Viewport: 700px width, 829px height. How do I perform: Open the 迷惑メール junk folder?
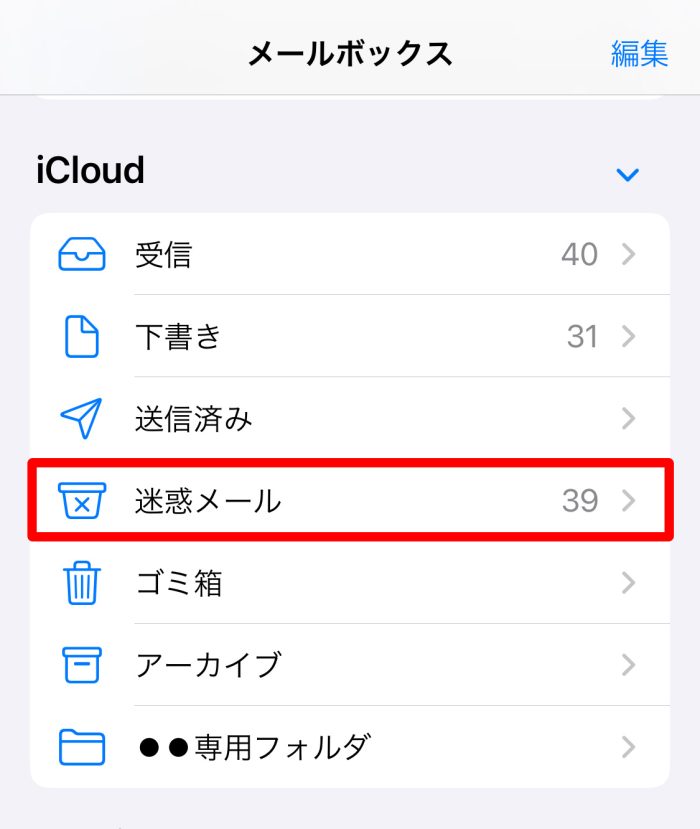pos(350,500)
